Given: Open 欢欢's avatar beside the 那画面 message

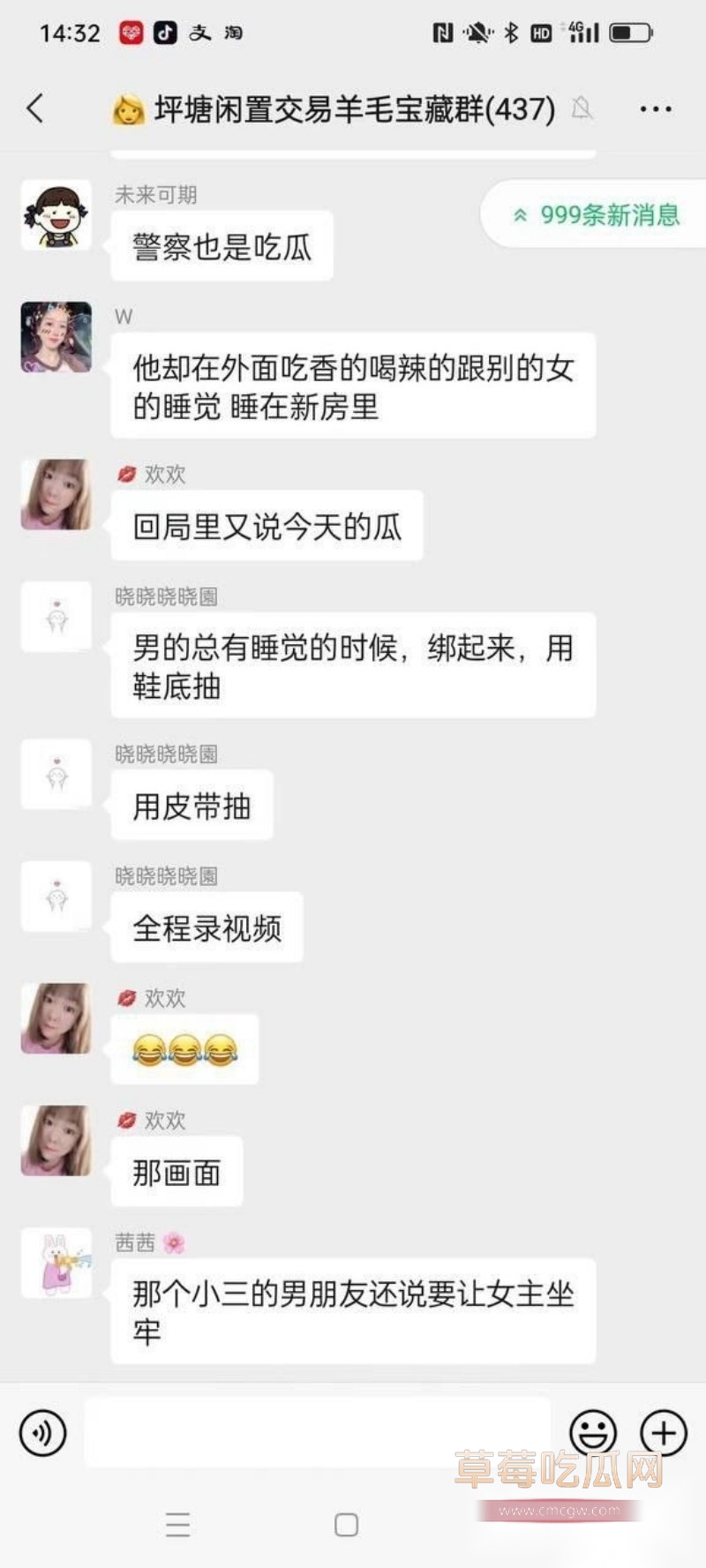Looking at the screenshot, I should (56, 1141).
